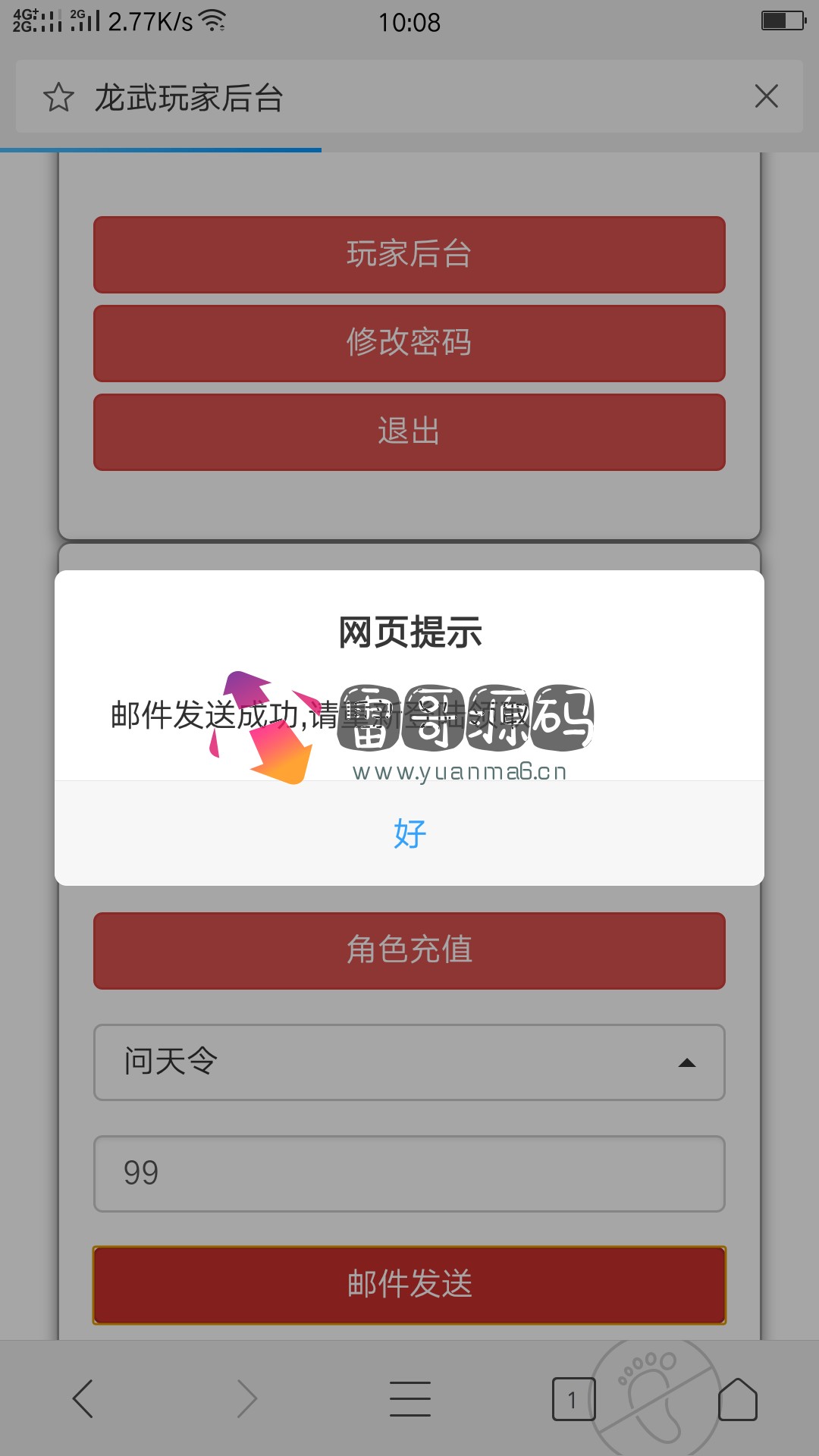Confirm the dialog by tapping 好
This screenshot has width=819, height=1456.
pyautogui.click(x=409, y=833)
